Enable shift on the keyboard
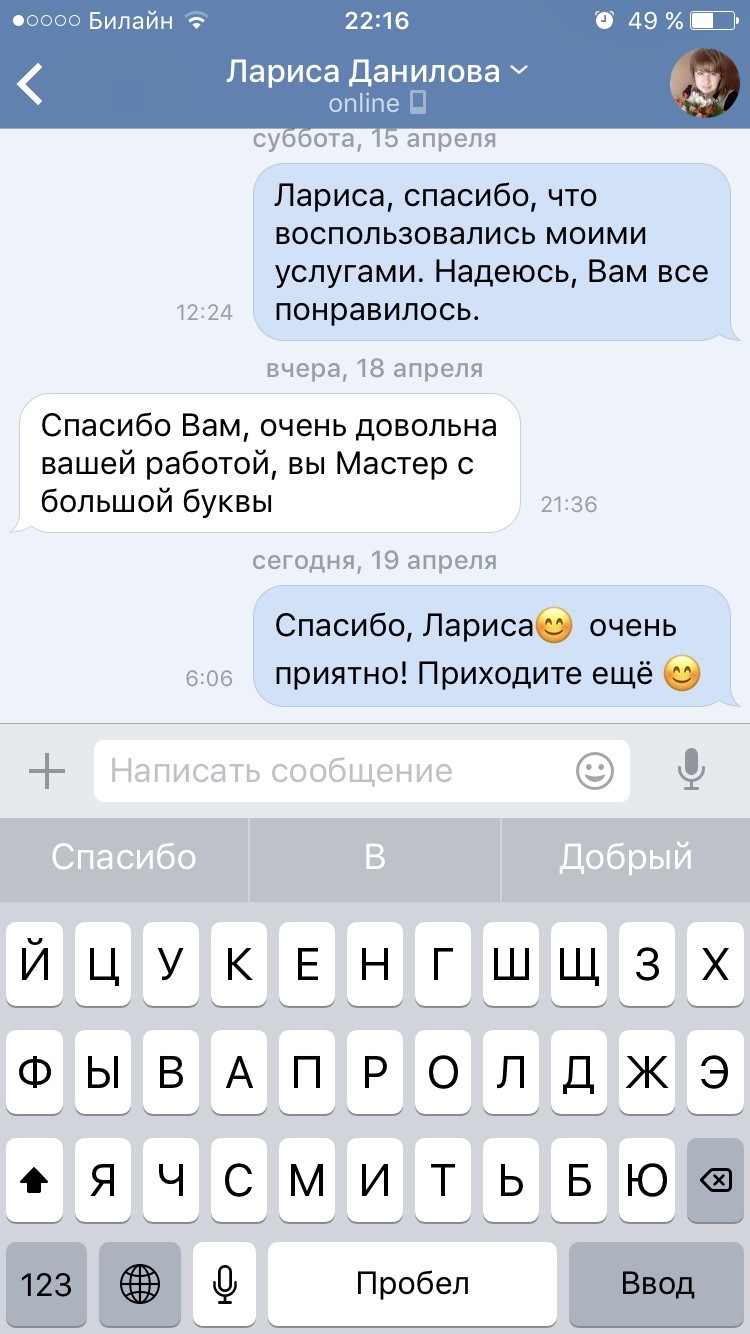Image resolution: width=750 pixels, height=1334 pixels. click(35, 1181)
